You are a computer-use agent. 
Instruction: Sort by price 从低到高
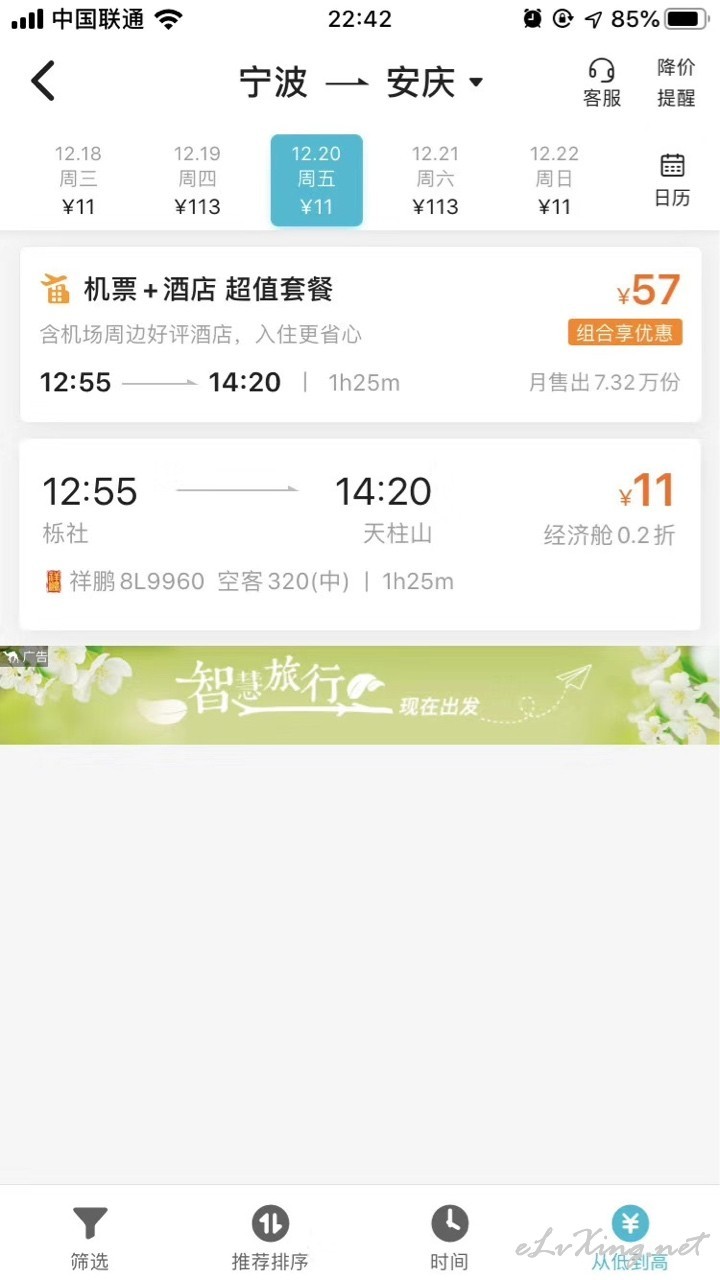click(629, 1238)
